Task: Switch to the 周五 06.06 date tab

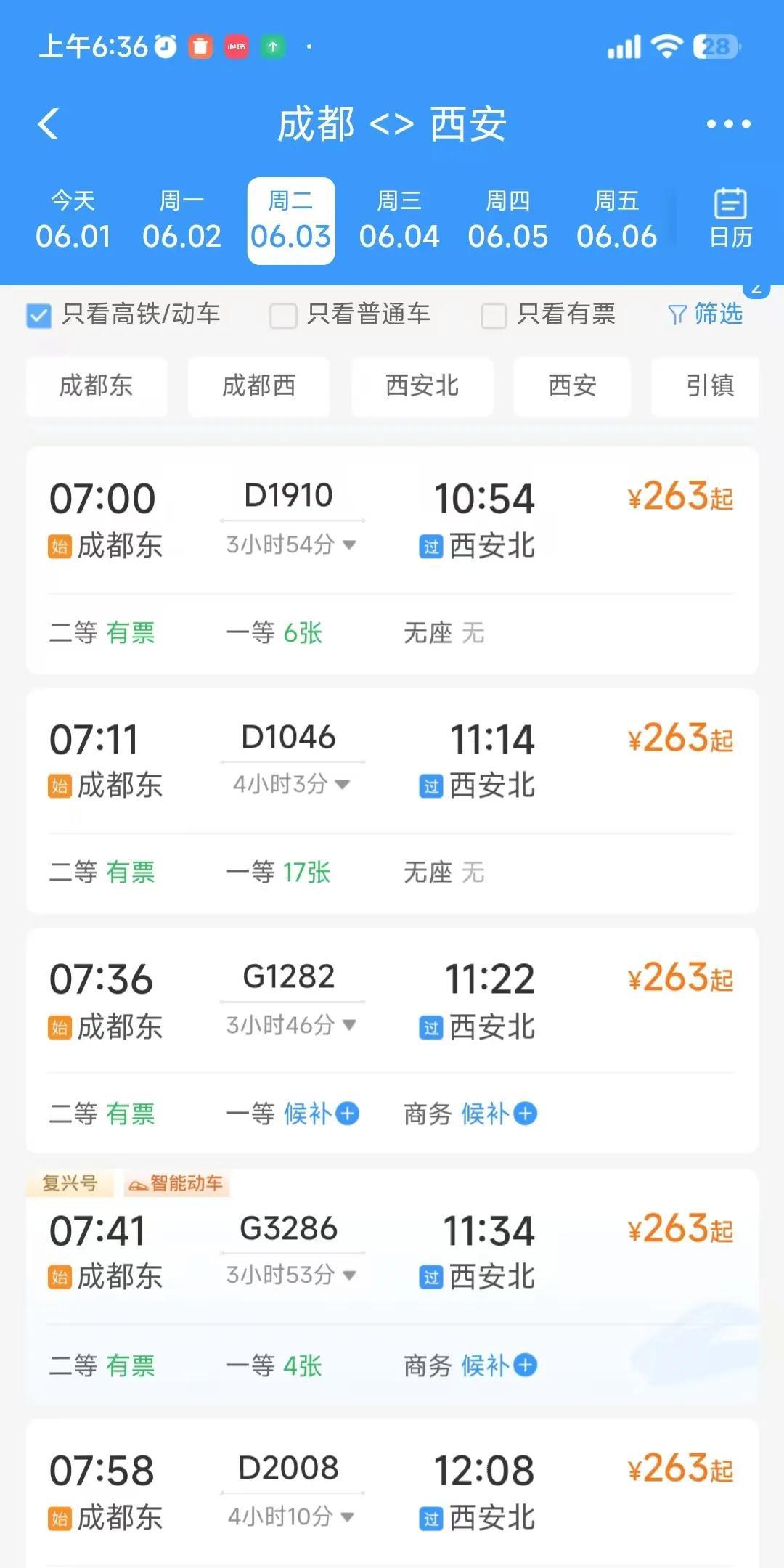Action: 617,220
